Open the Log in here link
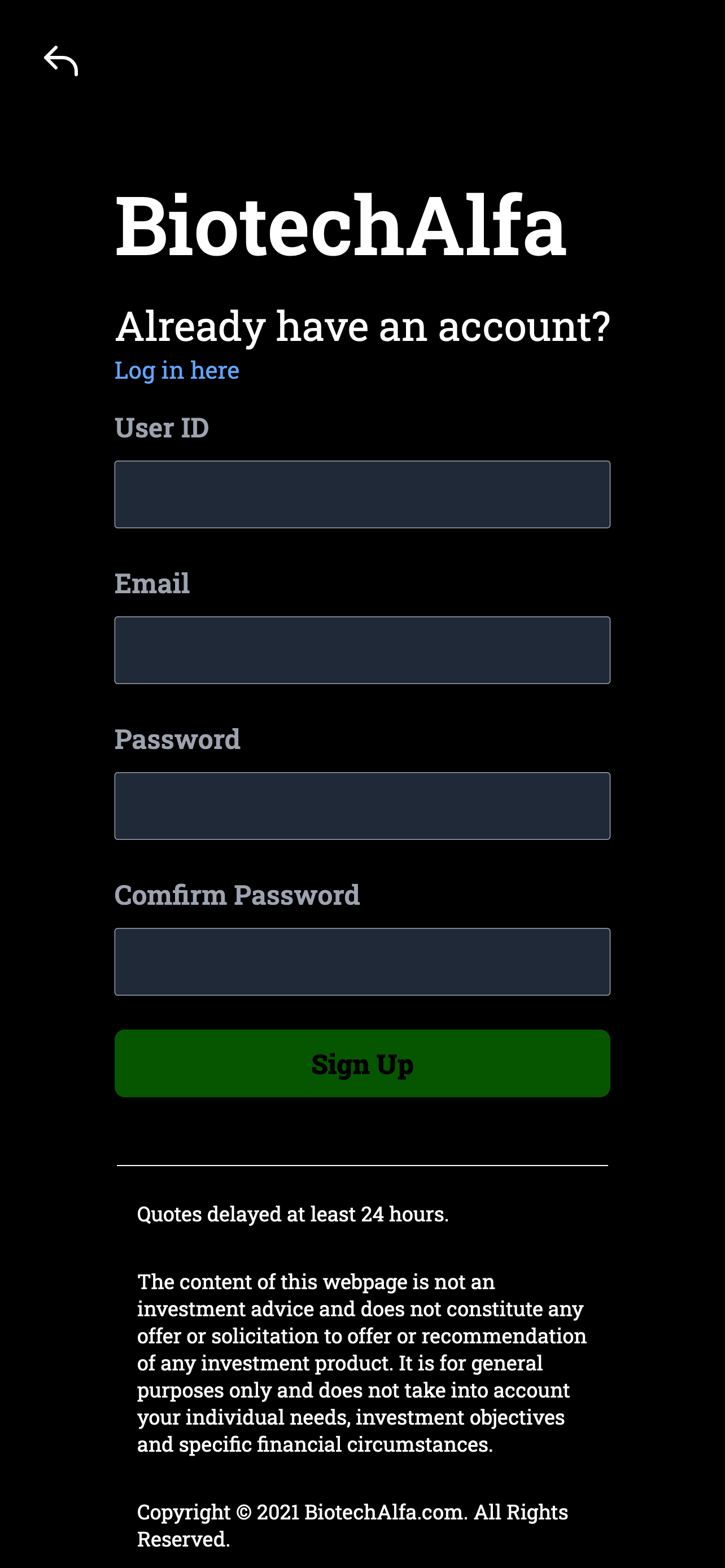The image size is (725, 1568). tap(177, 370)
